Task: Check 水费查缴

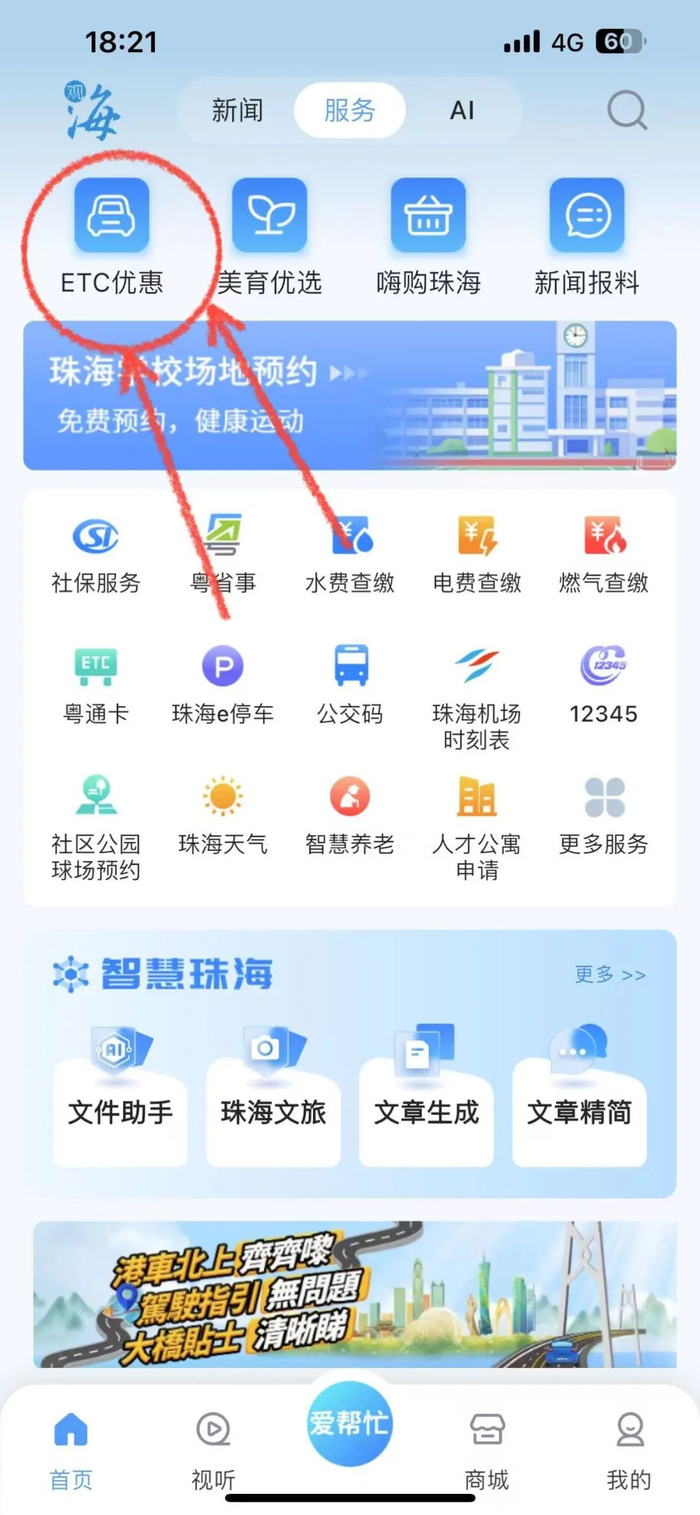Action: pos(350,555)
